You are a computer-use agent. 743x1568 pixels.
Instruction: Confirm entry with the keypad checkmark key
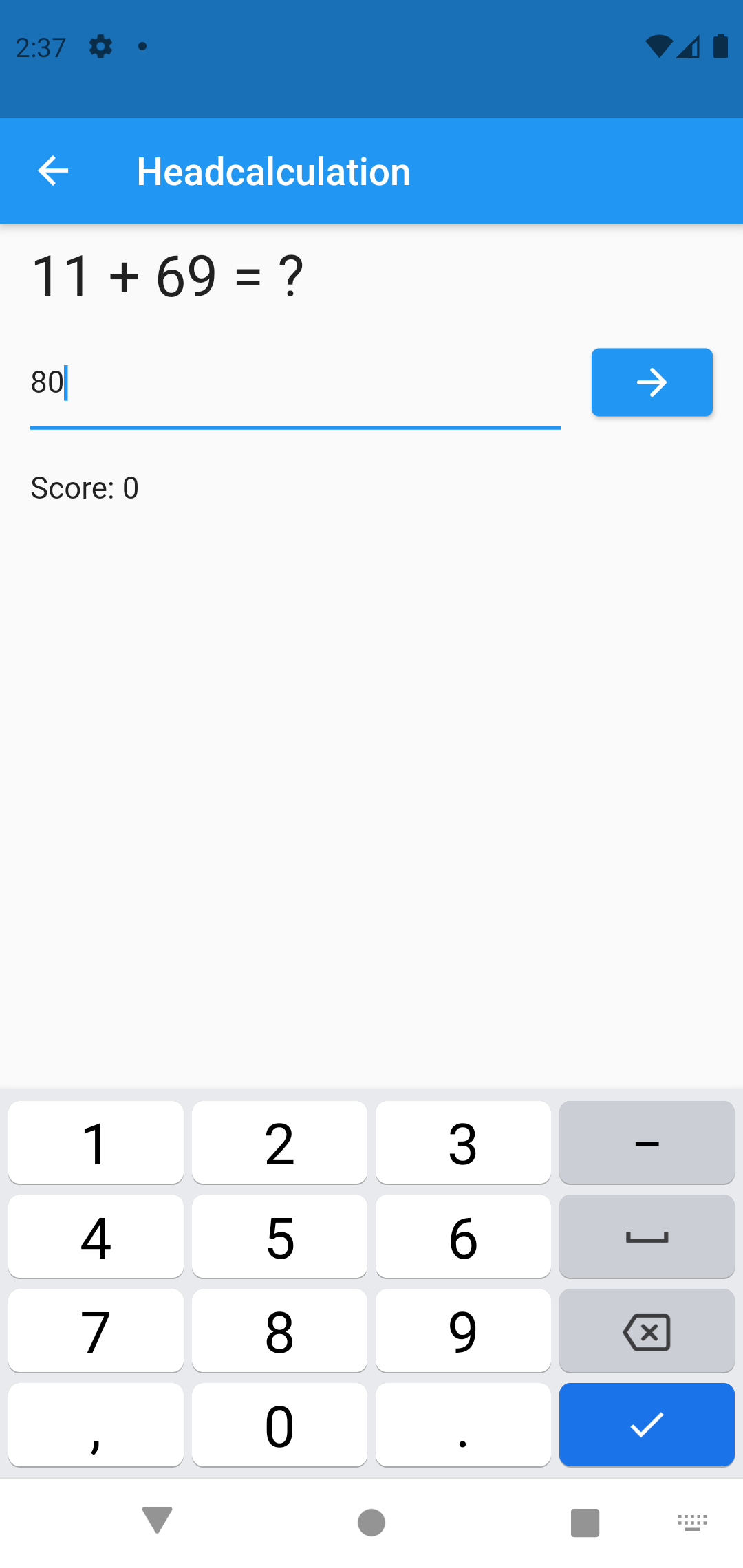[x=647, y=1424]
